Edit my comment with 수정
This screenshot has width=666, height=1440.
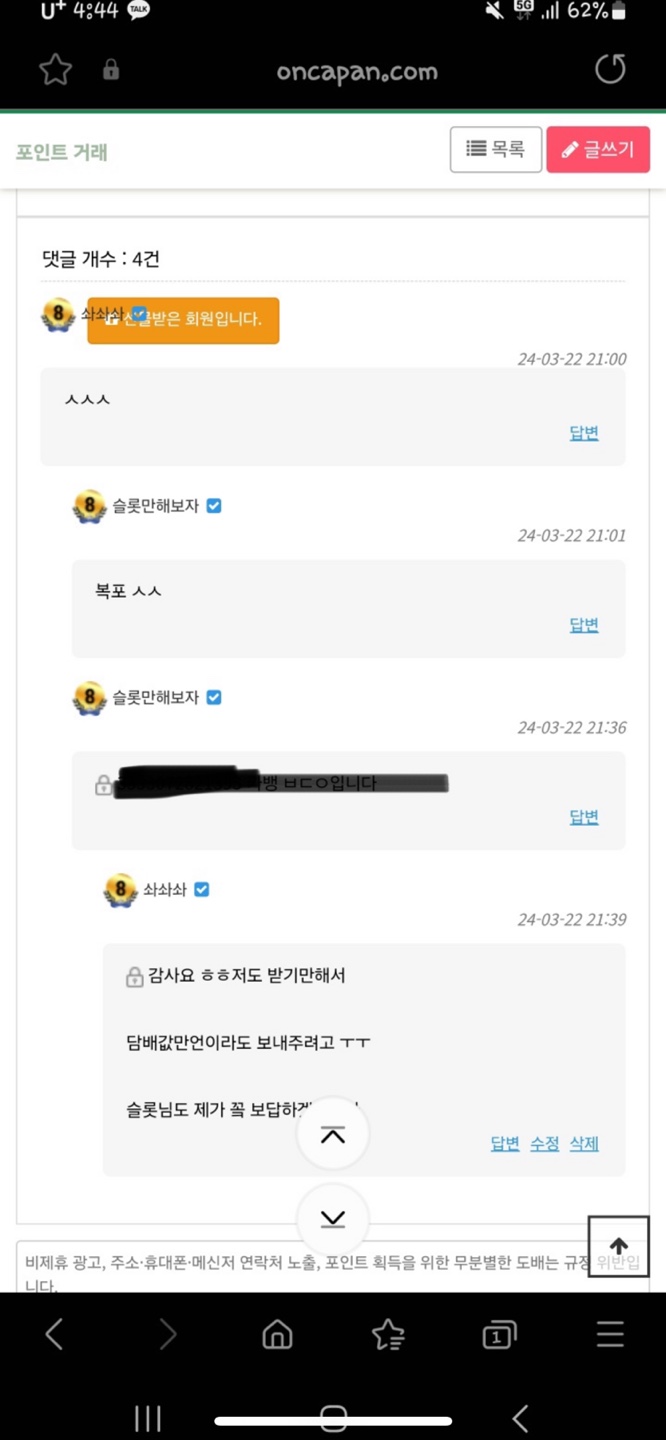(x=544, y=1144)
